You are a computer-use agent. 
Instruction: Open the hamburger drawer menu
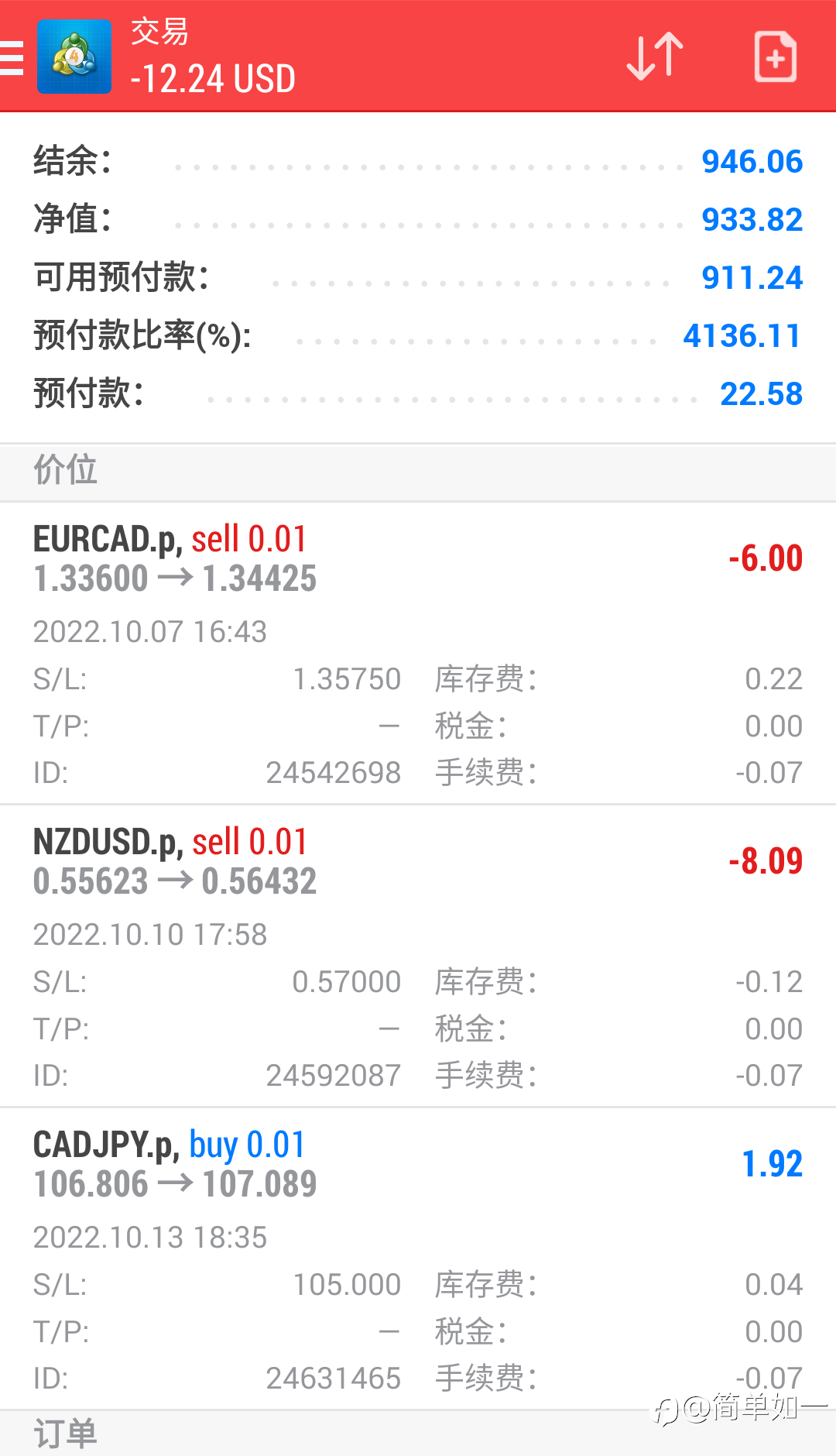[x=11, y=57]
